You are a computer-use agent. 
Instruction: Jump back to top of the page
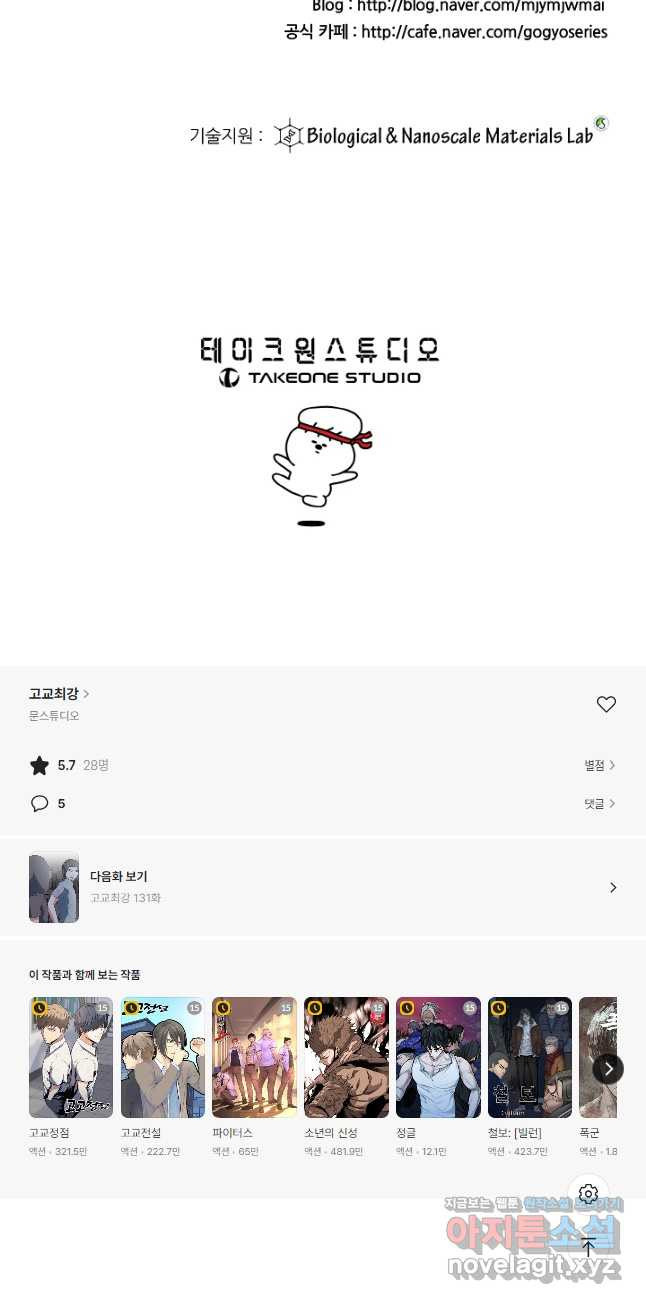pyautogui.click(x=588, y=1246)
